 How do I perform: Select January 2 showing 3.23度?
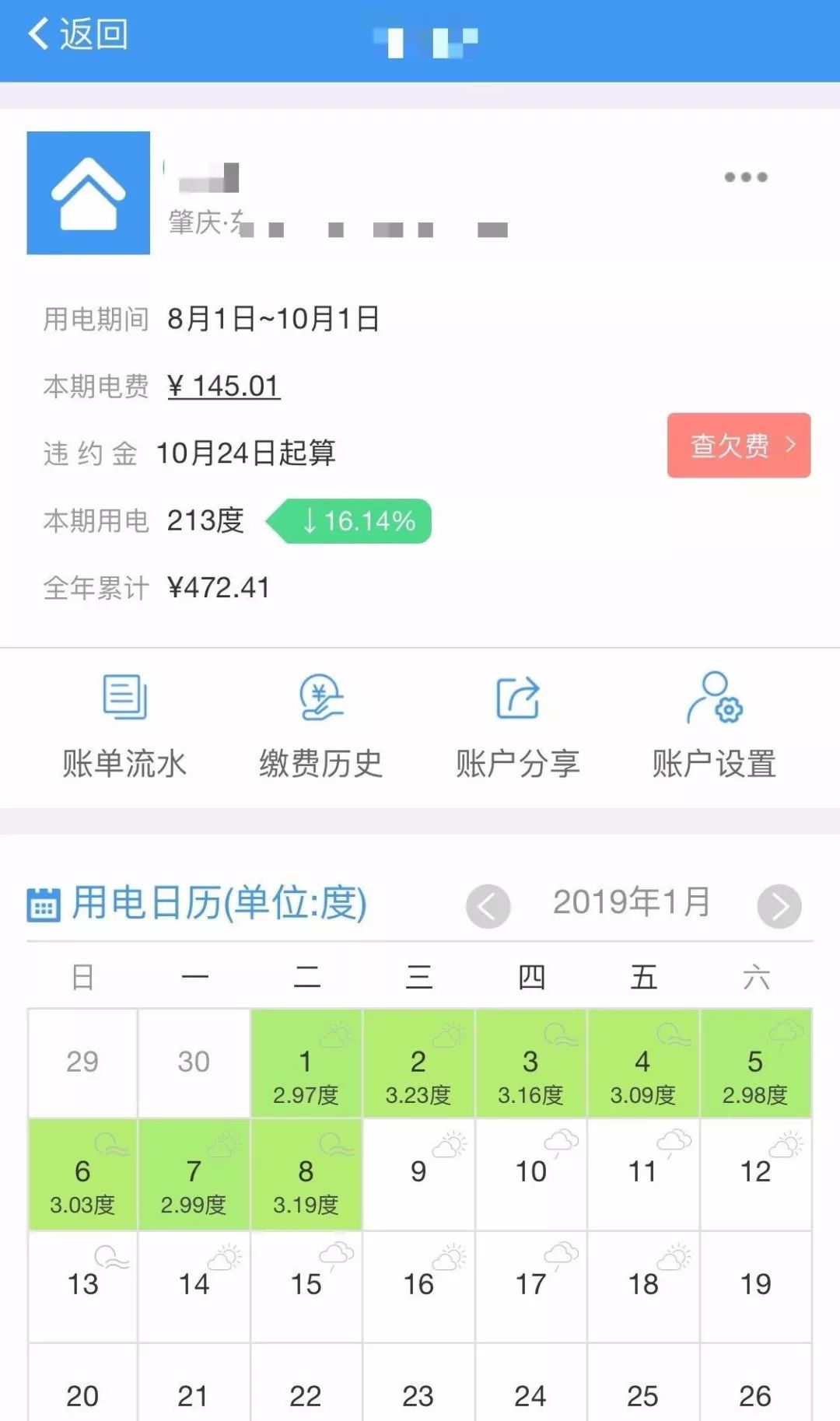click(418, 1064)
